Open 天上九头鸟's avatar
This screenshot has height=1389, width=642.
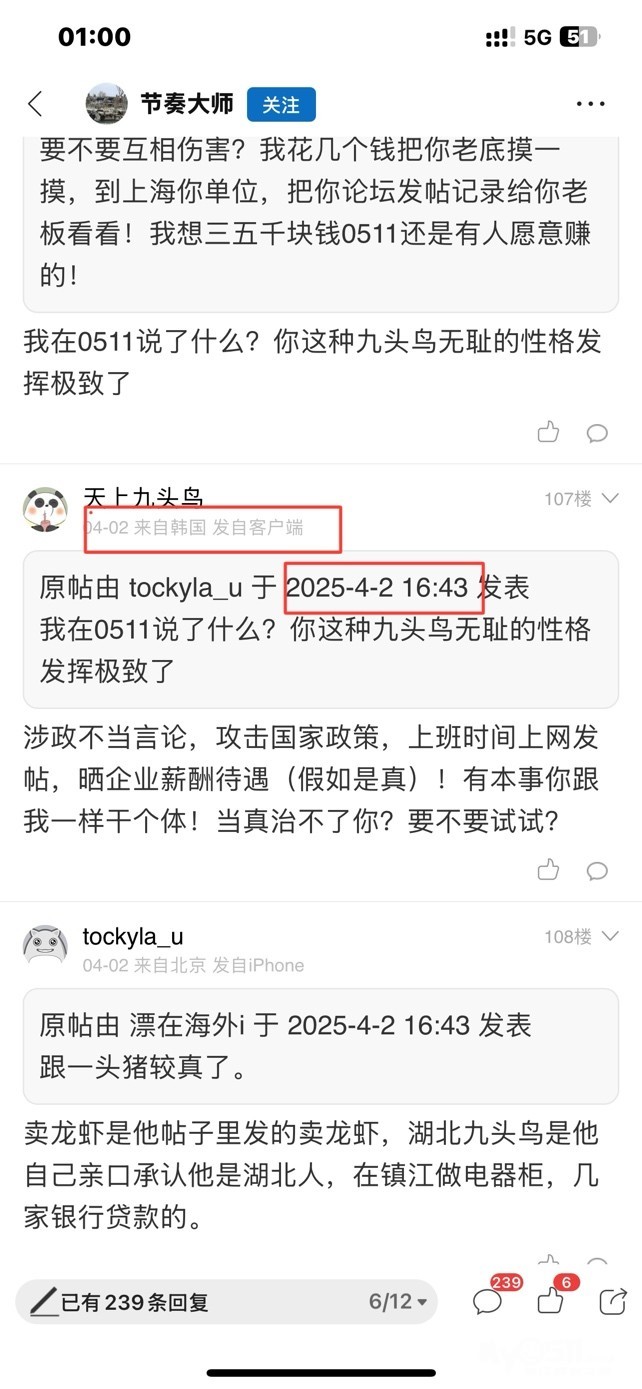pyautogui.click(x=45, y=511)
